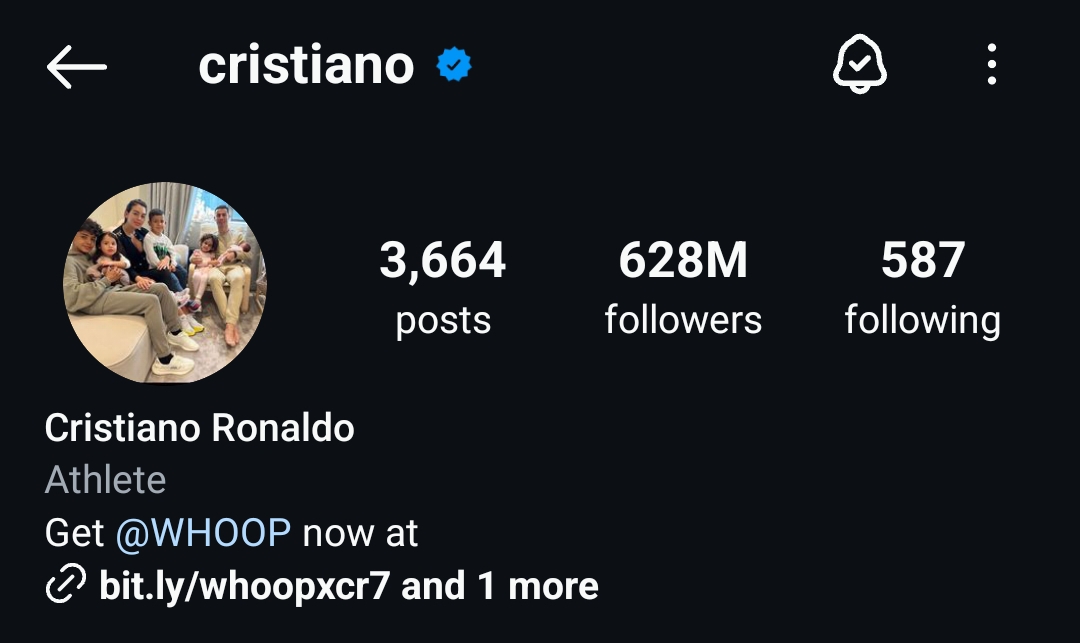The width and height of the screenshot is (1080, 643).
Task: Open the notification bell settings
Action: 860,66
